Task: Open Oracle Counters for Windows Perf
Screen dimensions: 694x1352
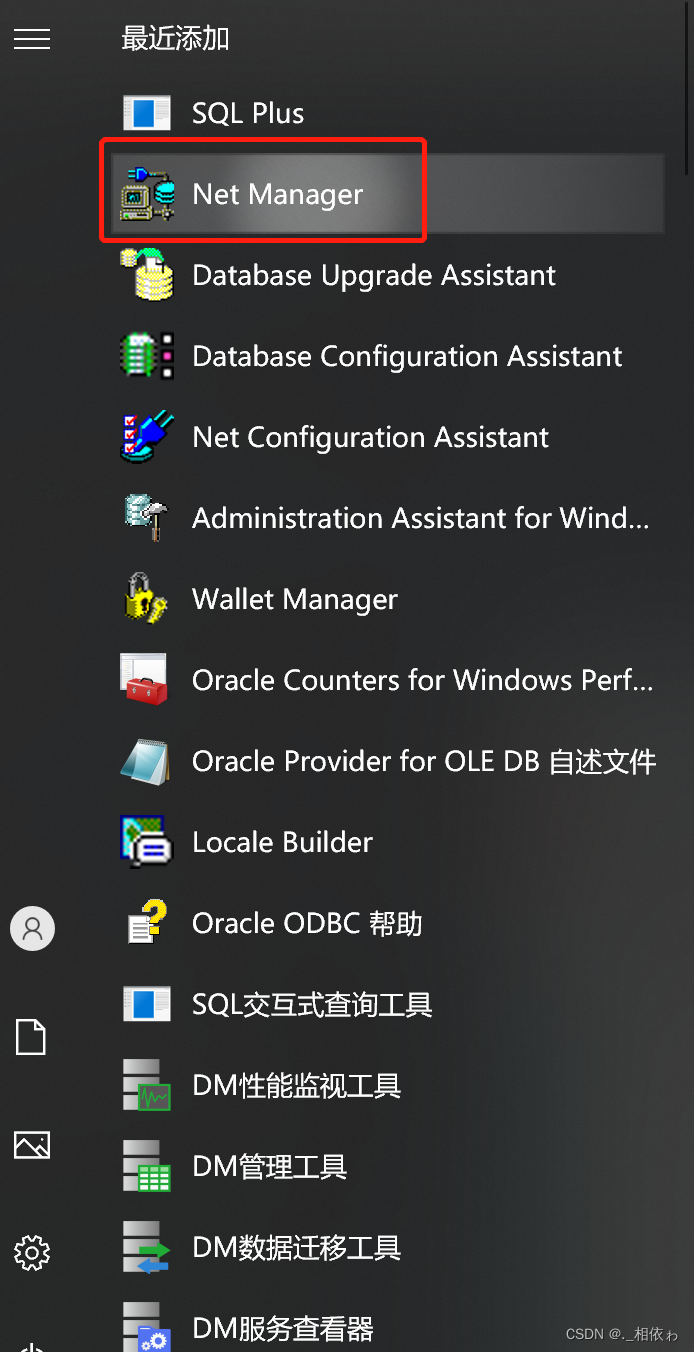Action: 422,680
